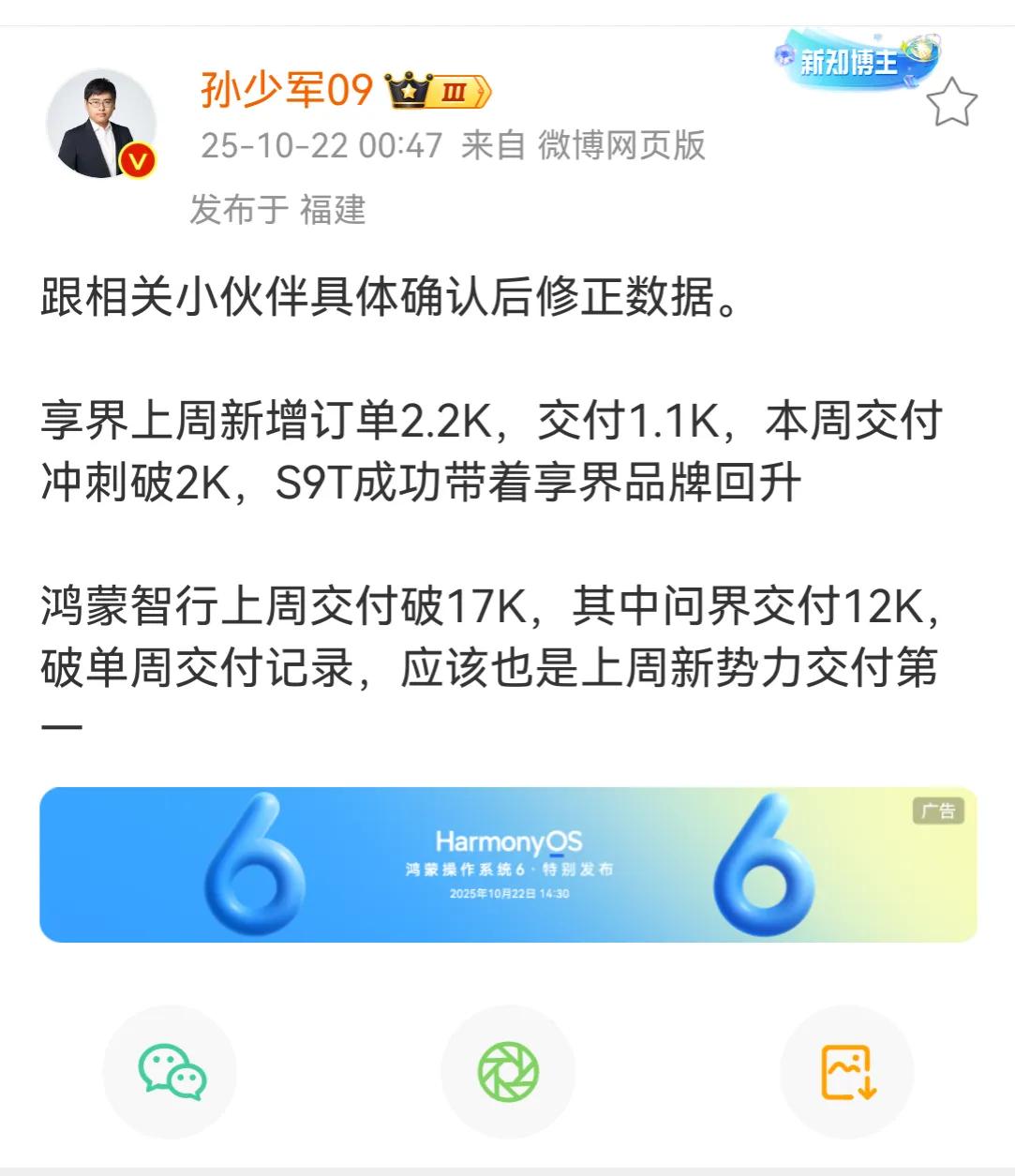Open 孙少军09's profile avatar
The image size is (1015, 1176).
pos(101,125)
